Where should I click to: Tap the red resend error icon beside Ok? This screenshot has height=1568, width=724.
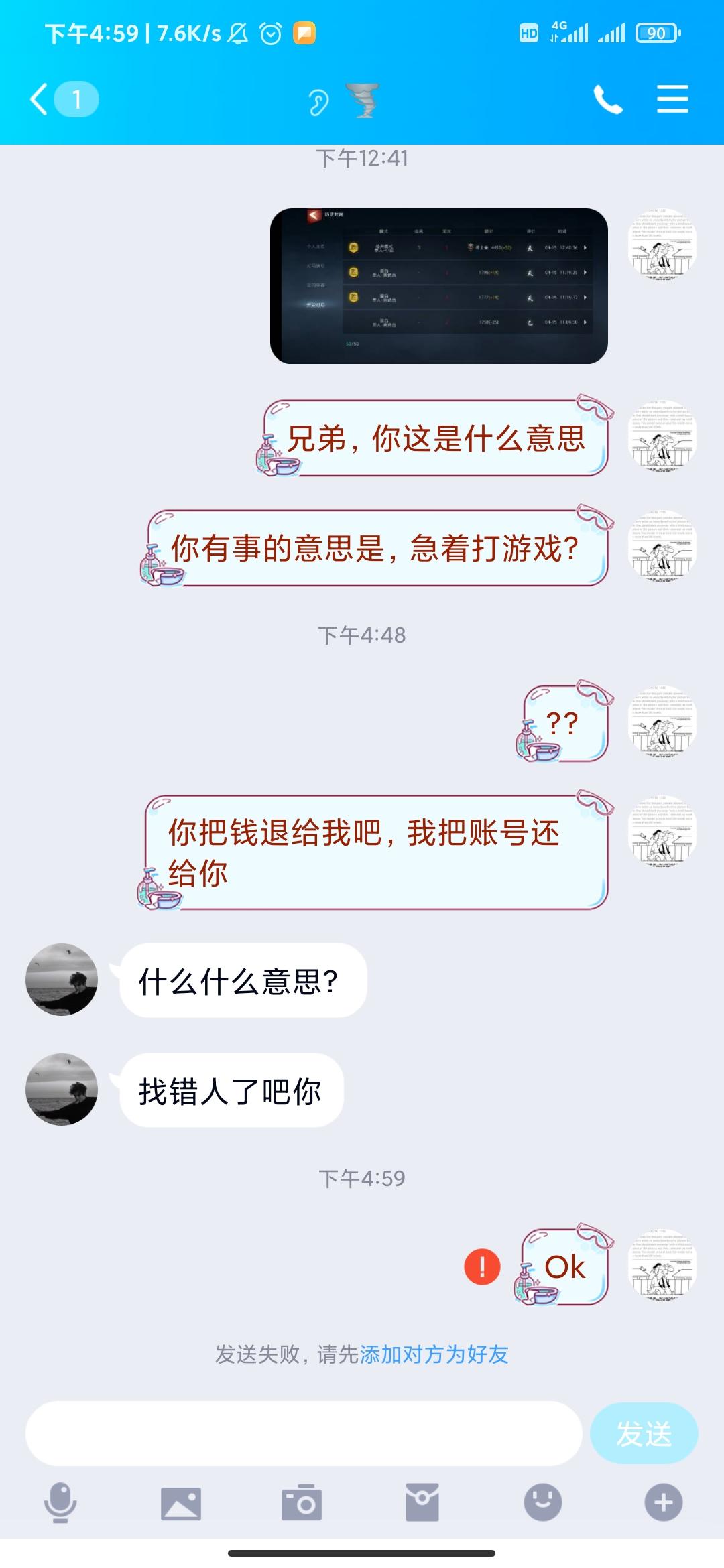pyautogui.click(x=482, y=1266)
